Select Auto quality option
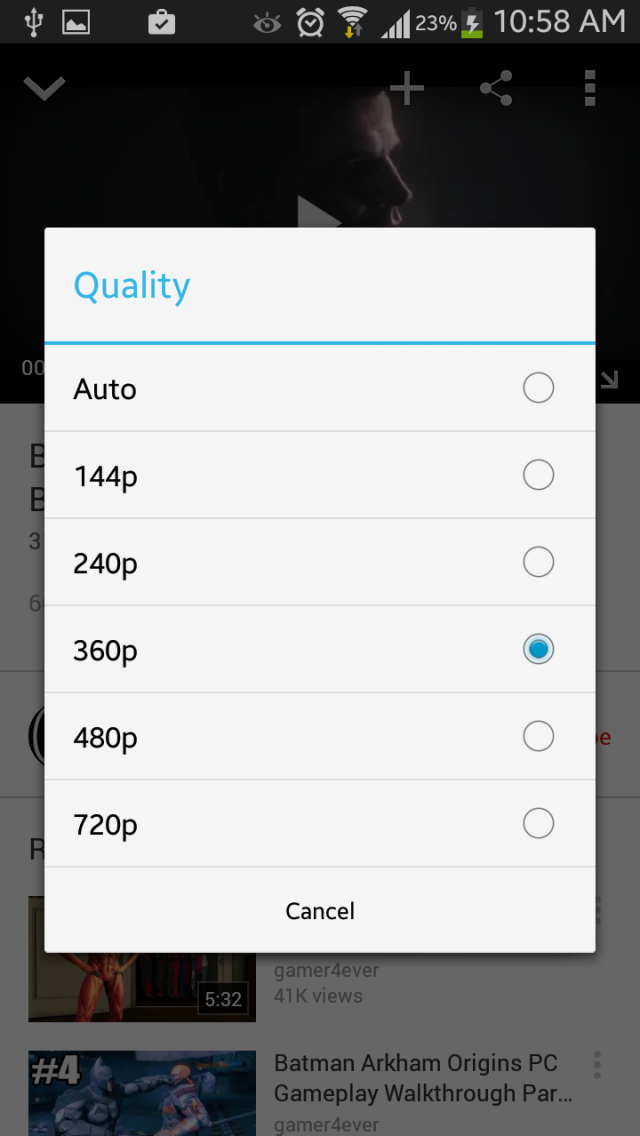 (320, 388)
